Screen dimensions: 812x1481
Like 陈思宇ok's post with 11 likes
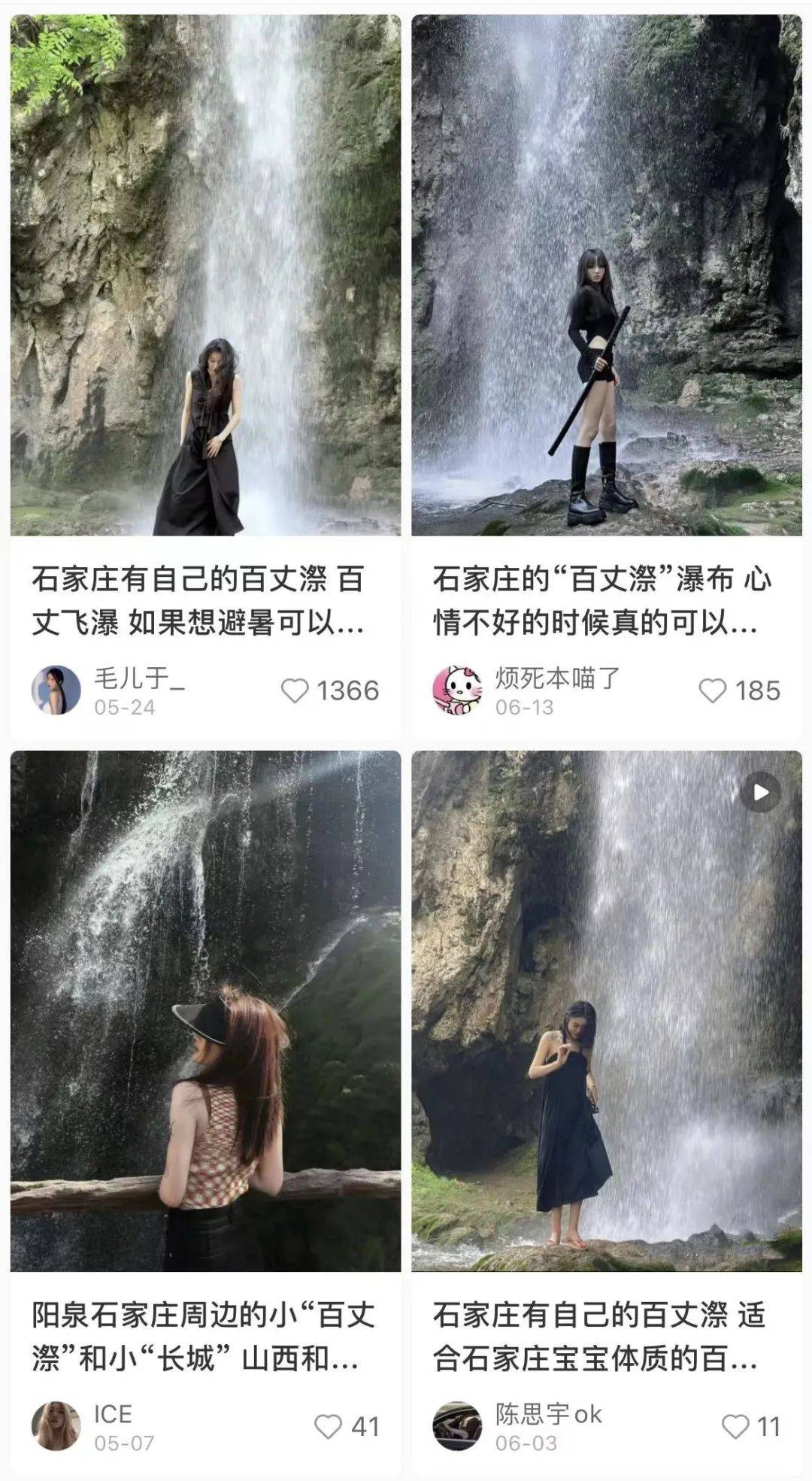[x=735, y=1426]
